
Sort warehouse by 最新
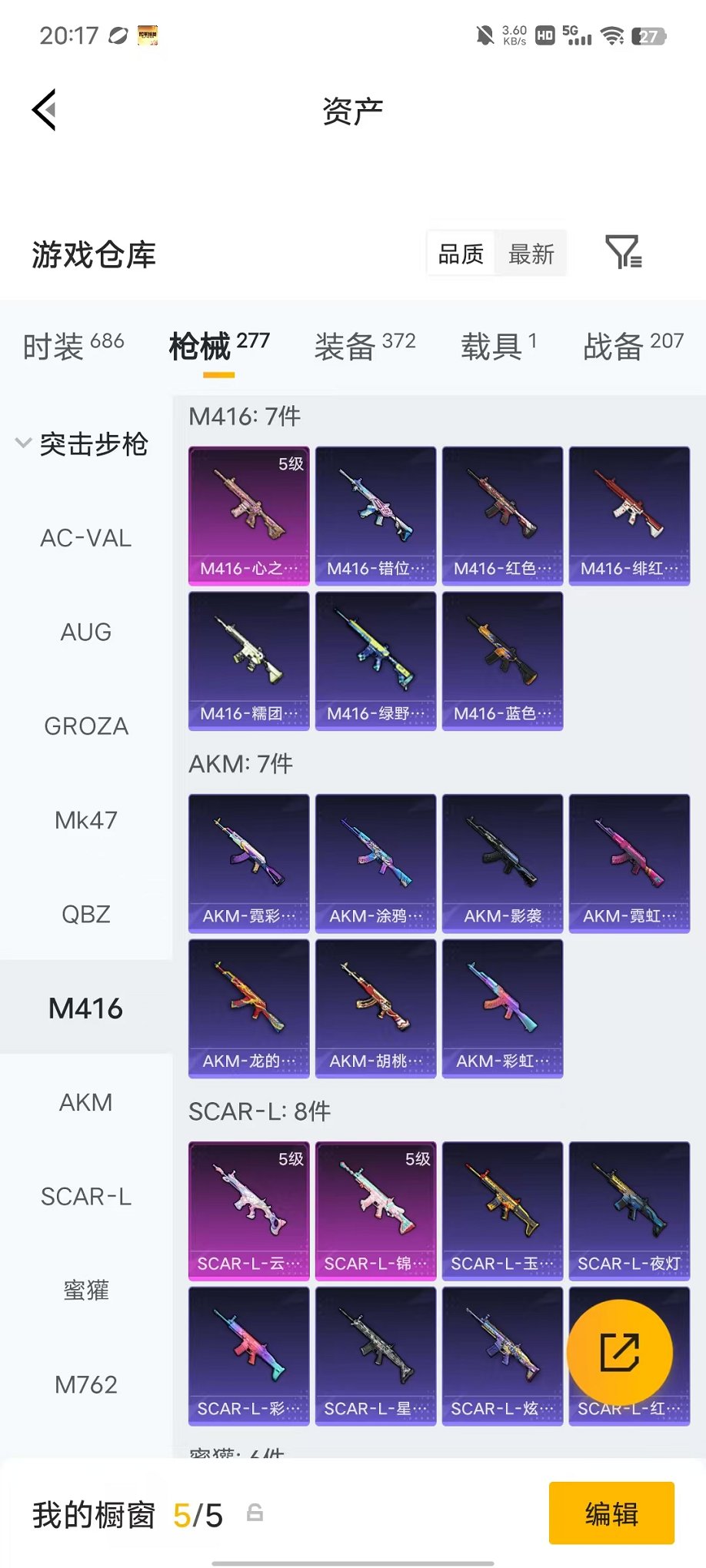(x=531, y=254)
